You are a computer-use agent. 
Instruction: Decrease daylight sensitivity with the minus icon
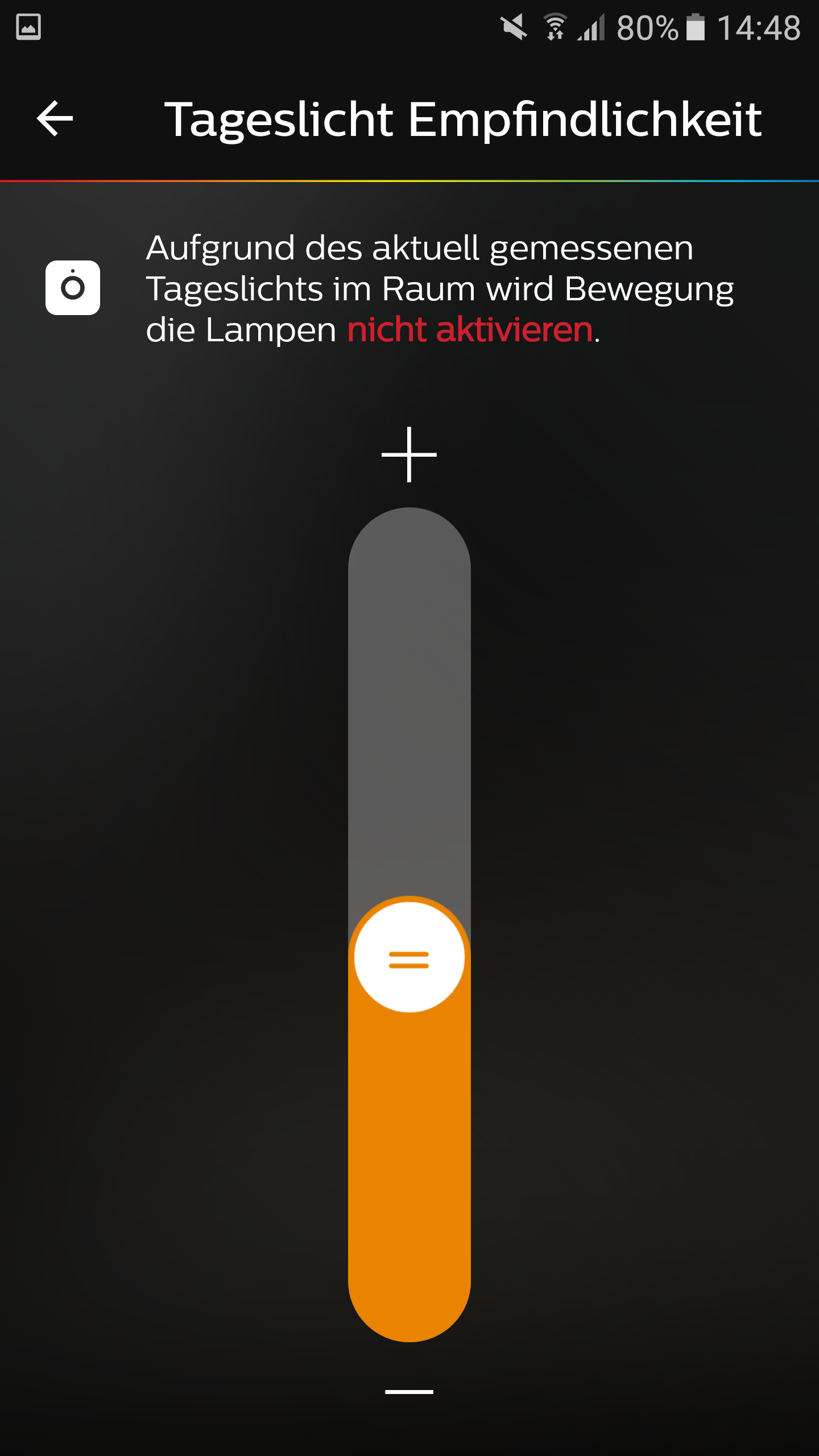(x=409, y=1391)
